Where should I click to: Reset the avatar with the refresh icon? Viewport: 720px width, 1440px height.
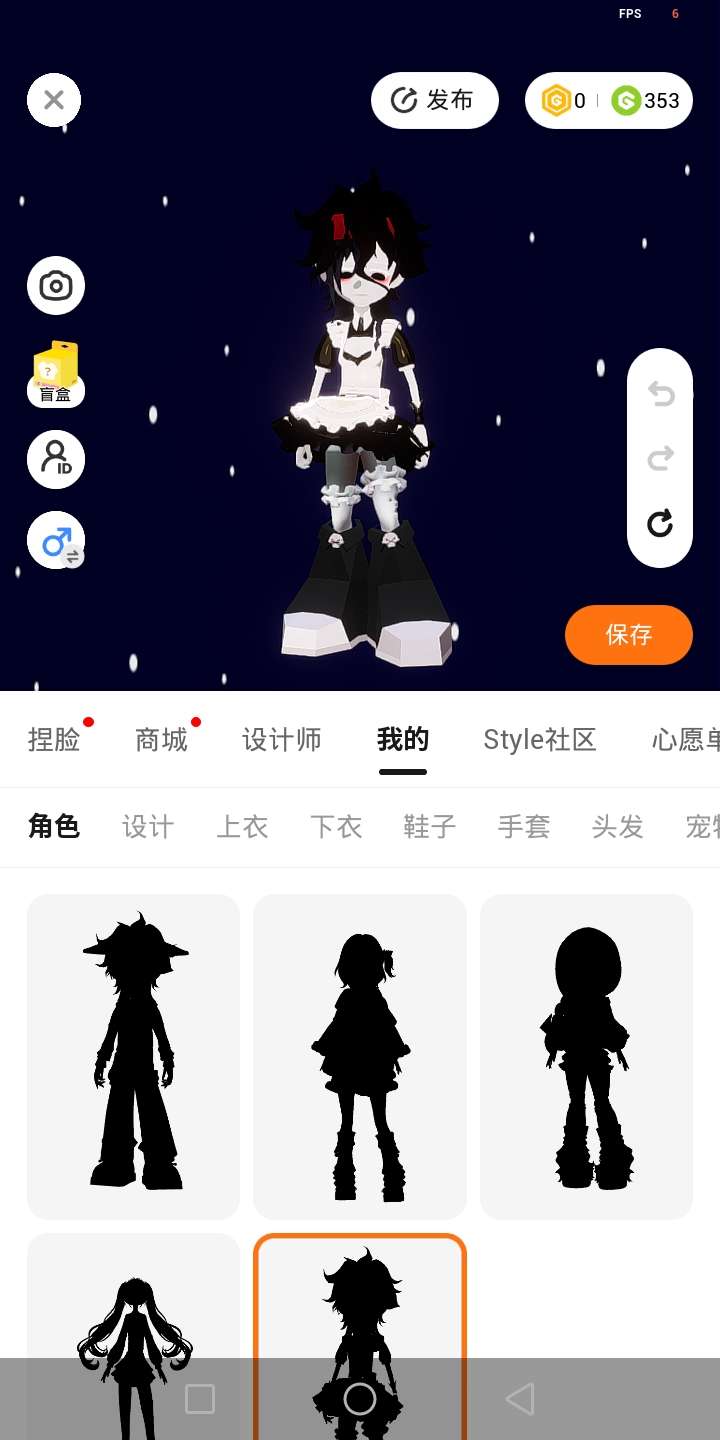coord(660,523)
